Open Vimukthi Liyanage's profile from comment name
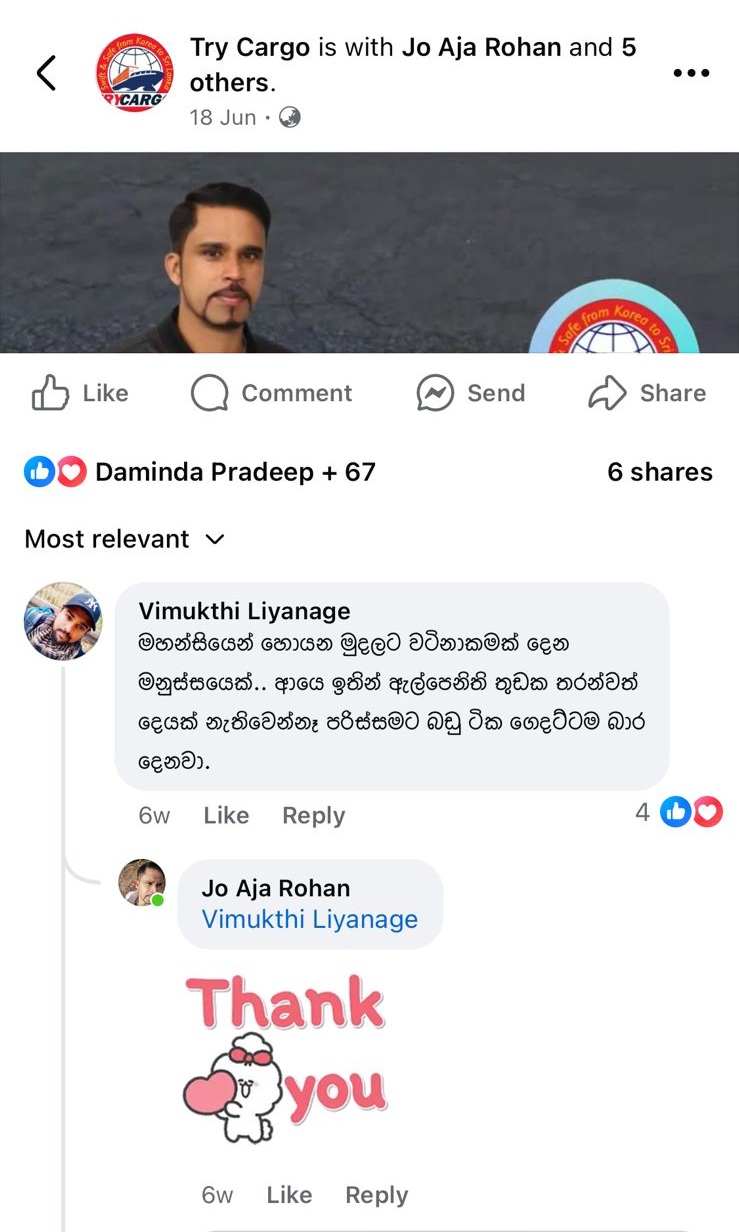Image resolution: width=739 pixels, height=1232 pixels. (244, 611)
